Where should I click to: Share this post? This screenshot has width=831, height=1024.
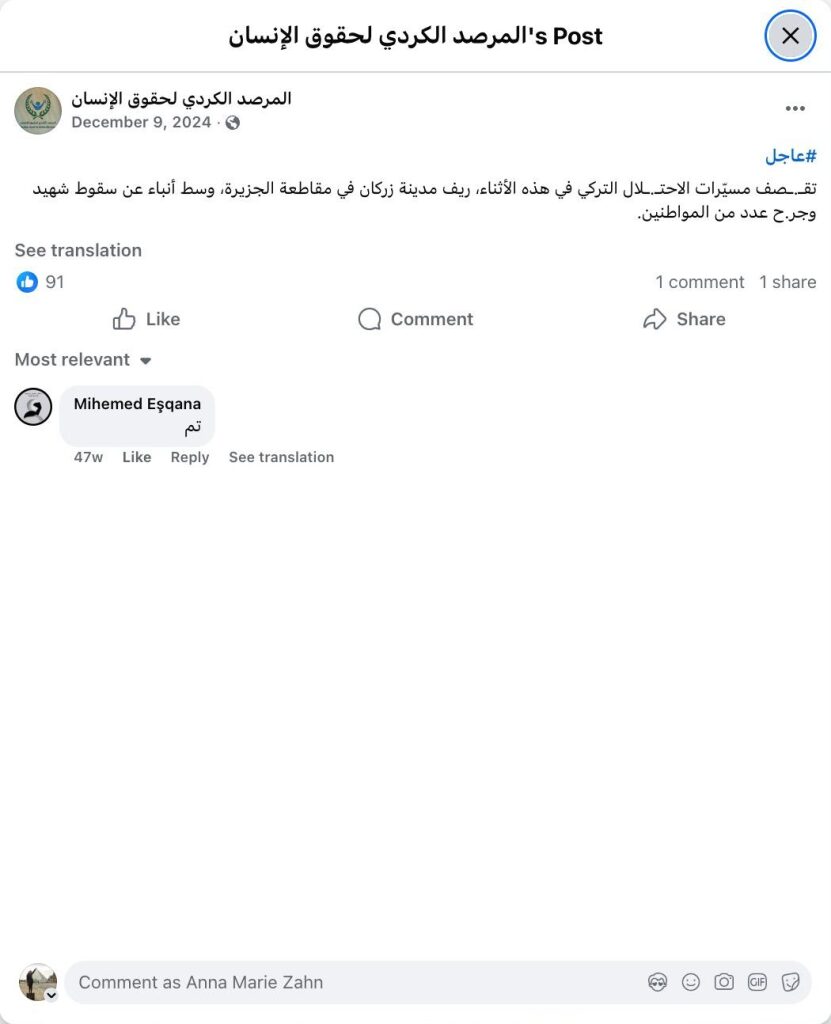point(684,319)
